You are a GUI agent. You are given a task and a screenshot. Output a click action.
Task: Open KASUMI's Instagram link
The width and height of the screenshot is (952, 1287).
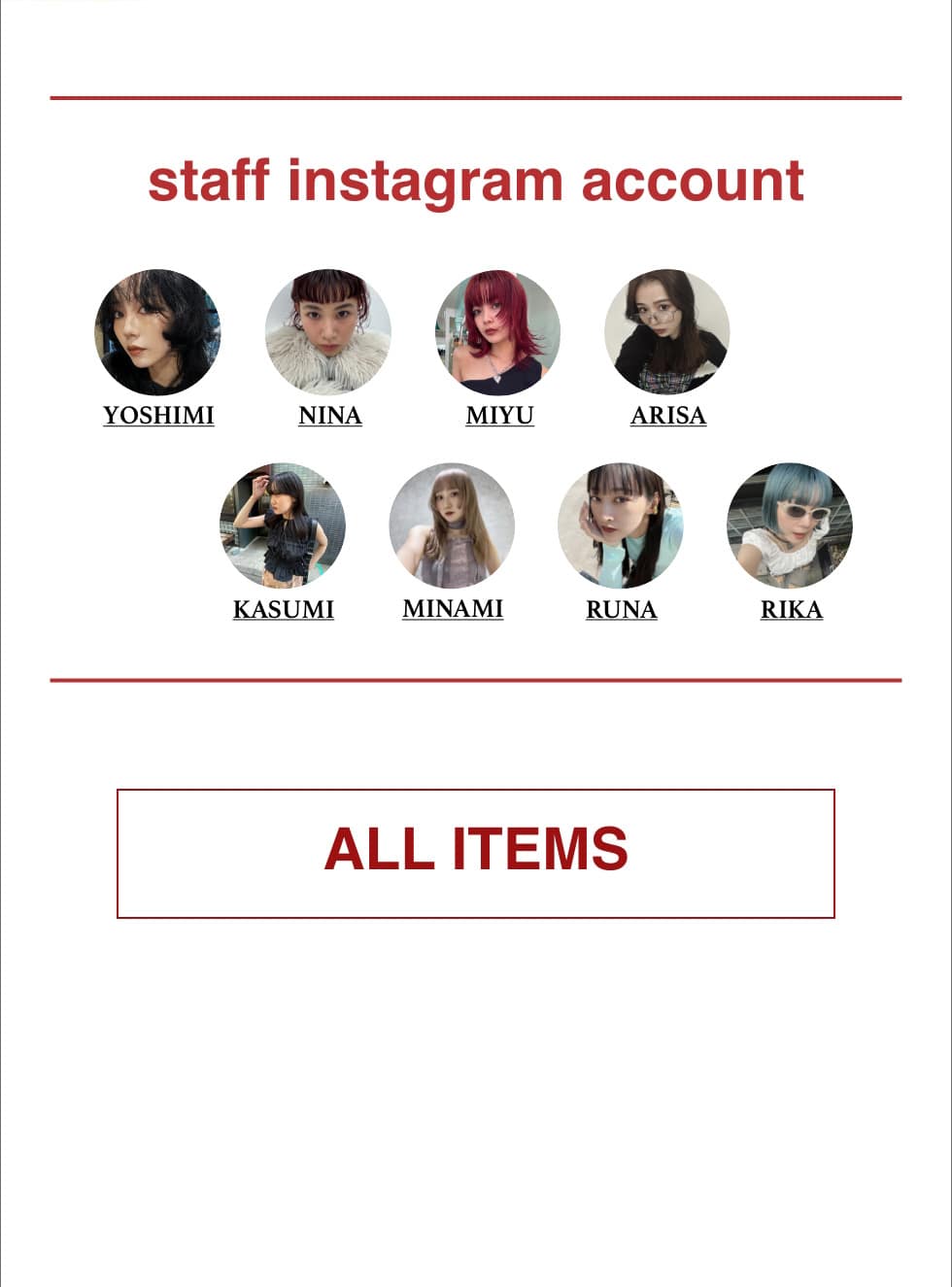(283, 609)
